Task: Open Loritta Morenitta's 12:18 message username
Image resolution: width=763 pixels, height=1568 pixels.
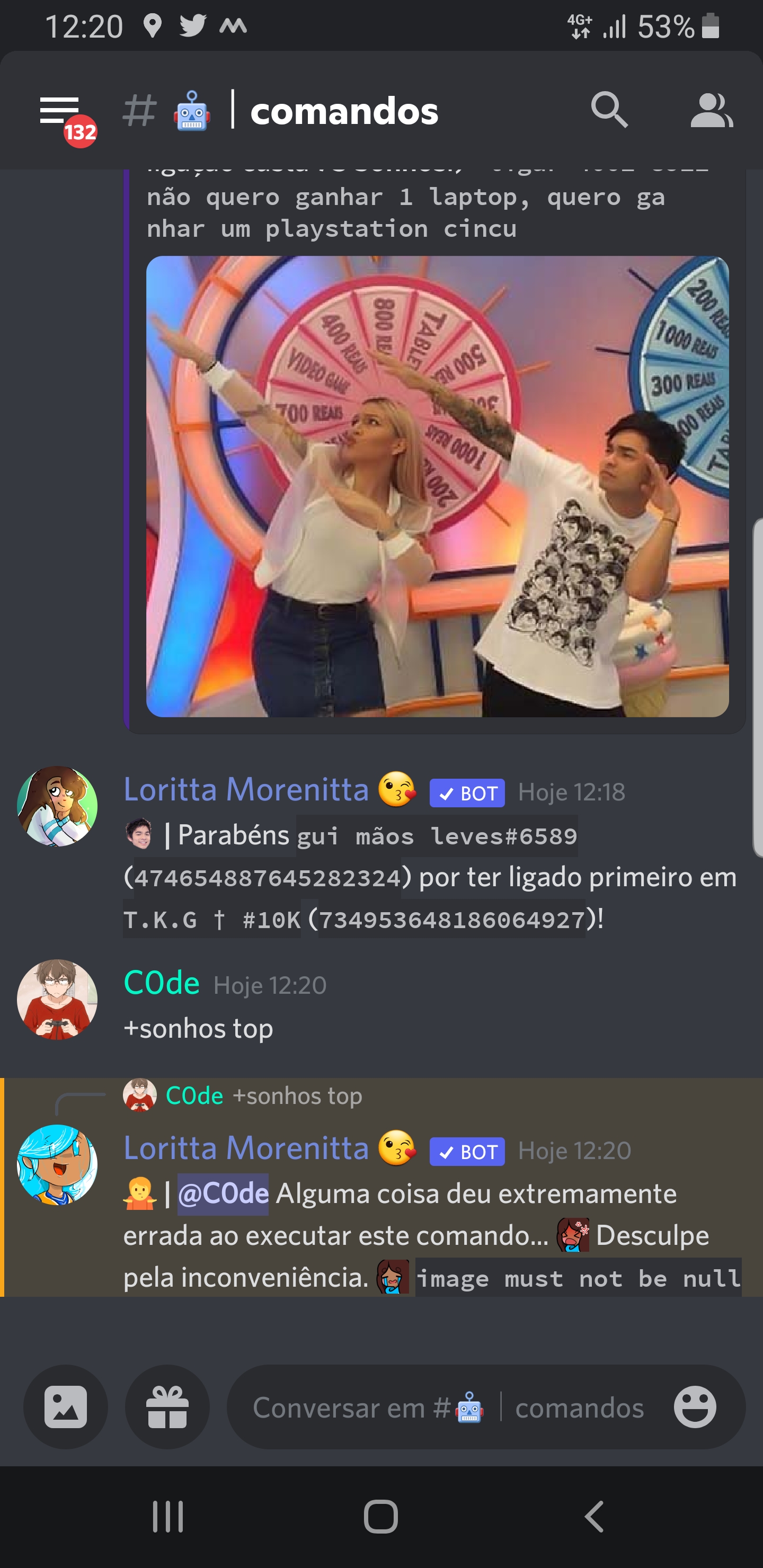Action: point(246,789)
